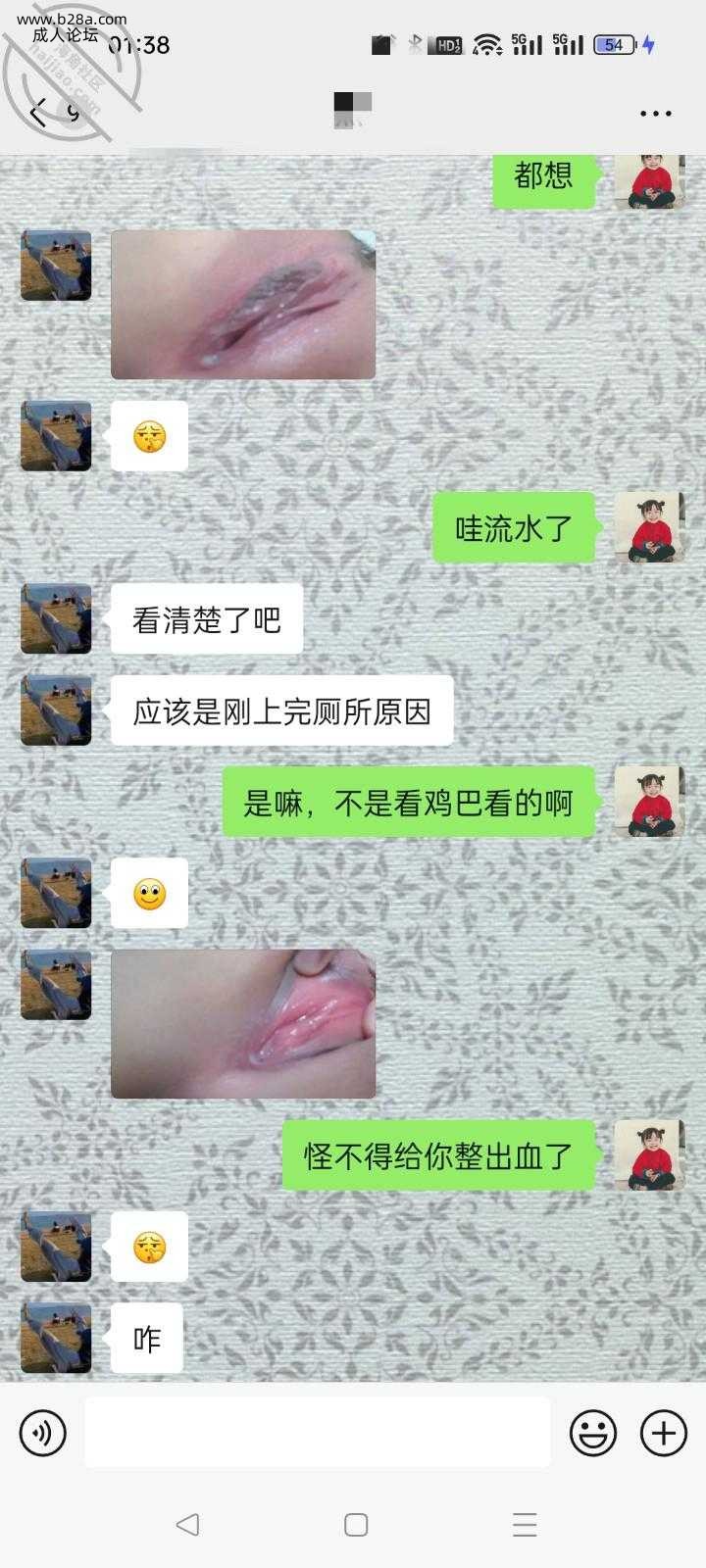Open the plus attachment menu
Image resolution: width=706 pixels, height=1568 pixels.
click(x=664, y=1433)
